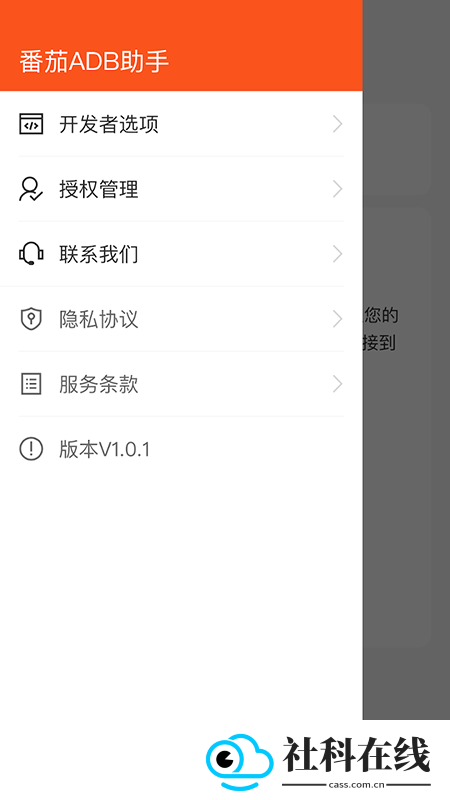Open 联系我们 contact us
The height and width of the screenshot is (800, 450).
181,254
